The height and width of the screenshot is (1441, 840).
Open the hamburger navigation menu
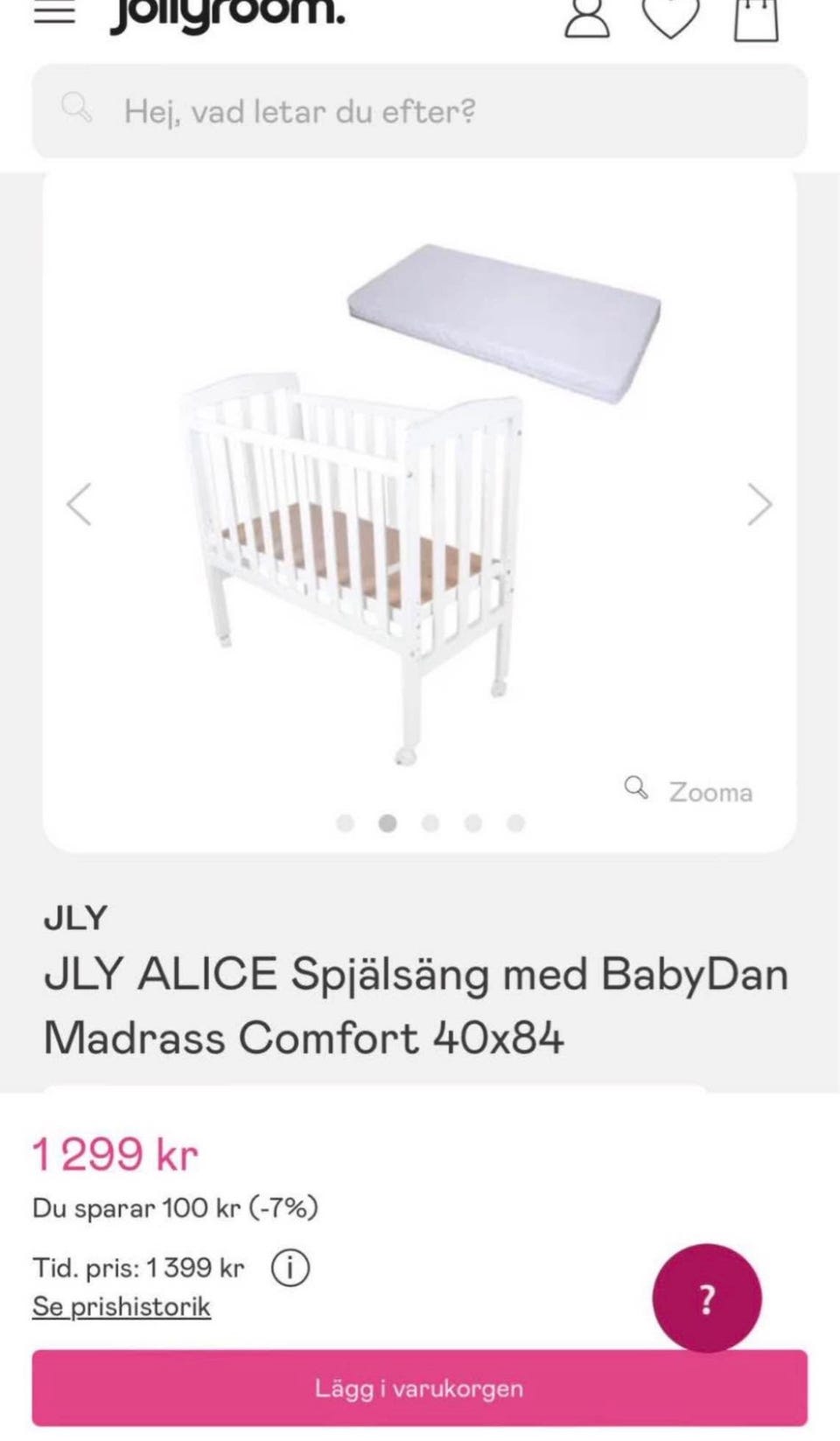pos(55,13)
